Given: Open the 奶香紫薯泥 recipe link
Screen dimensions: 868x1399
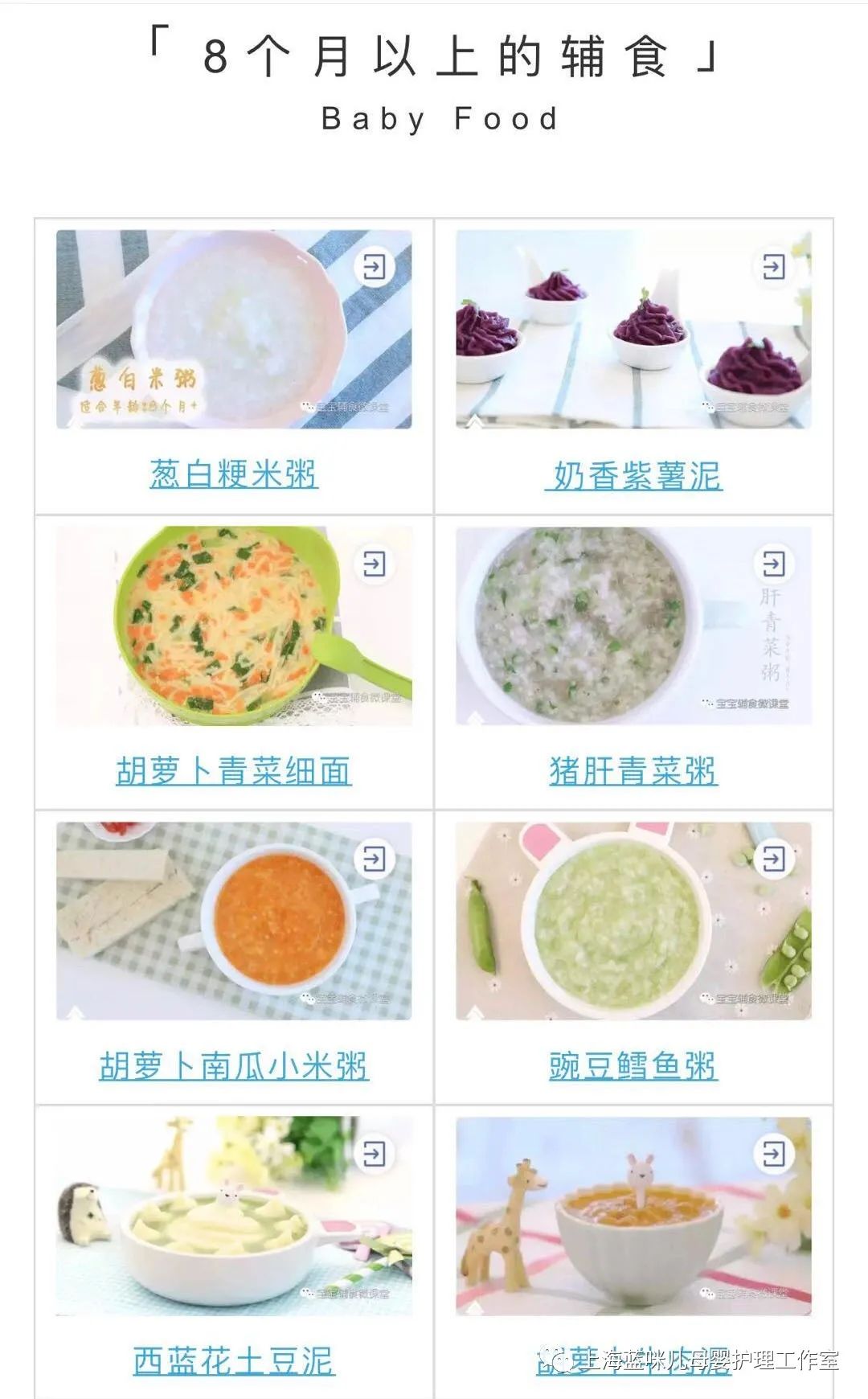Looking at the screenshot, I should tap(634, 475).
